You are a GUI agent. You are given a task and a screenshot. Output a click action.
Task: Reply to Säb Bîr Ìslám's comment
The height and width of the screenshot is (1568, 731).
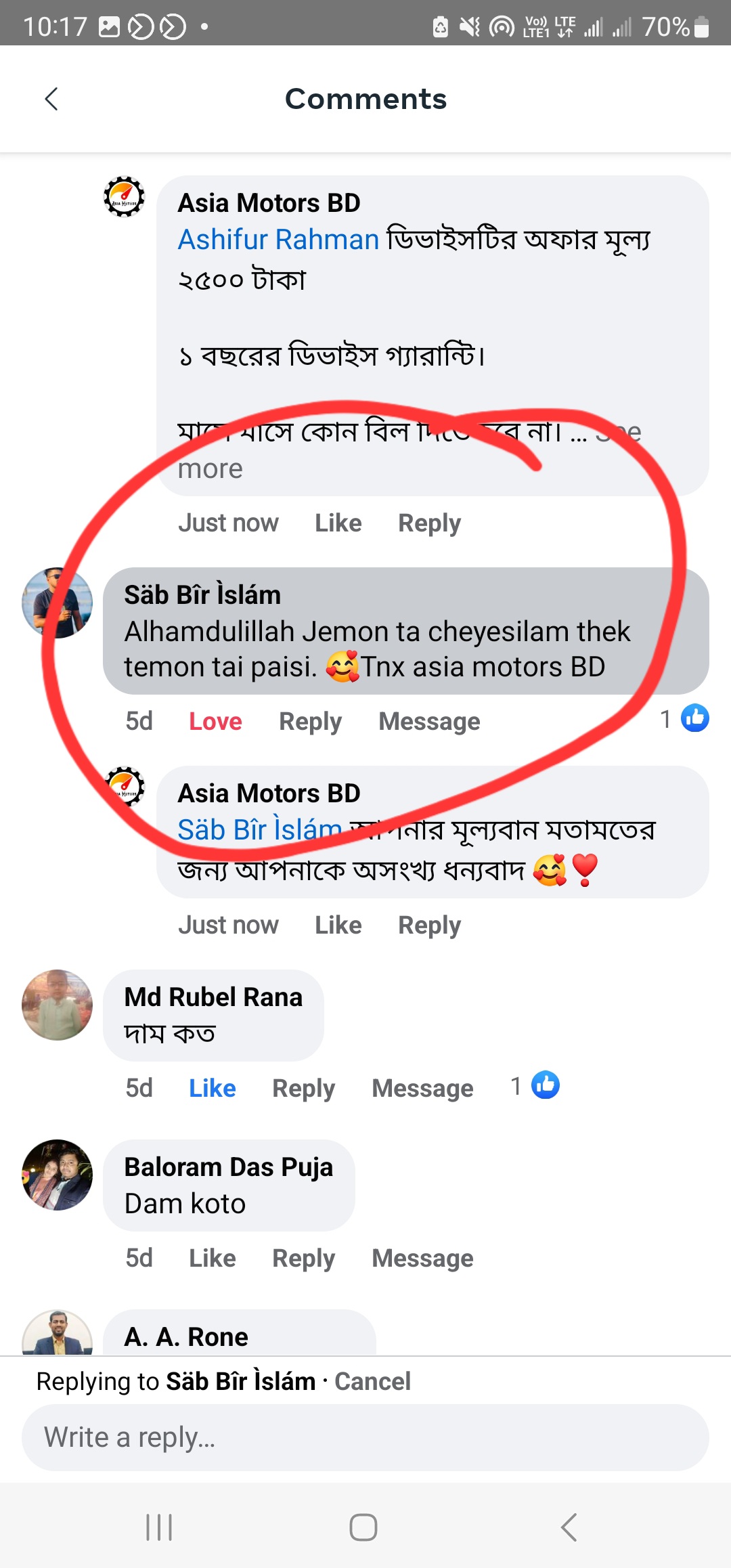310,722
